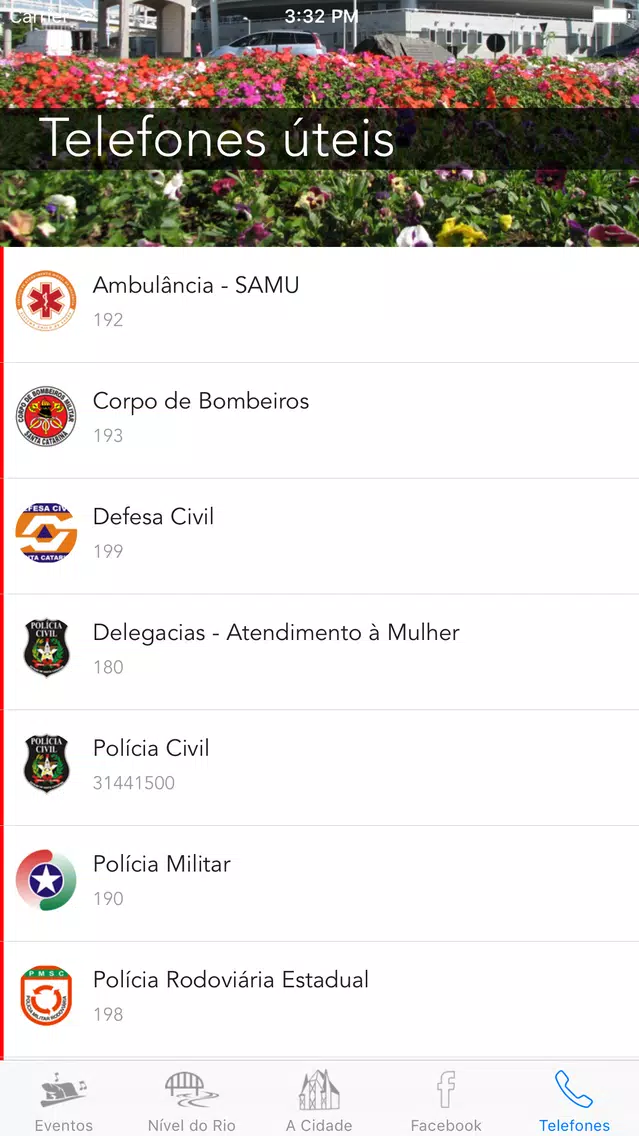The width and height of the screenshot is (639, 1136).
Task: Open the A Cidade tab
Action: [x=319, y=1100]
